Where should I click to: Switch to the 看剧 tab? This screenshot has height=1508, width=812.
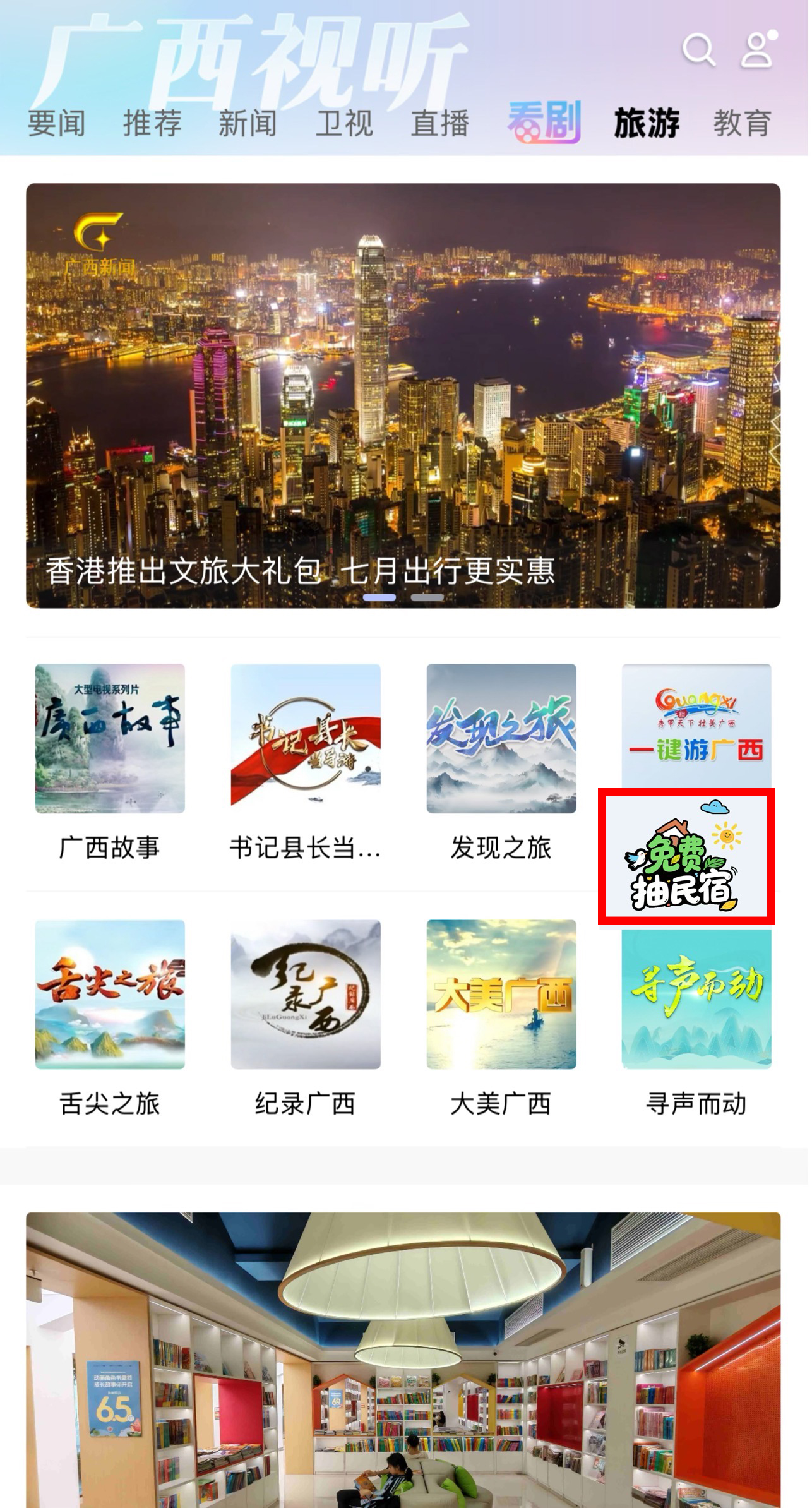click(x=544, y=122)
